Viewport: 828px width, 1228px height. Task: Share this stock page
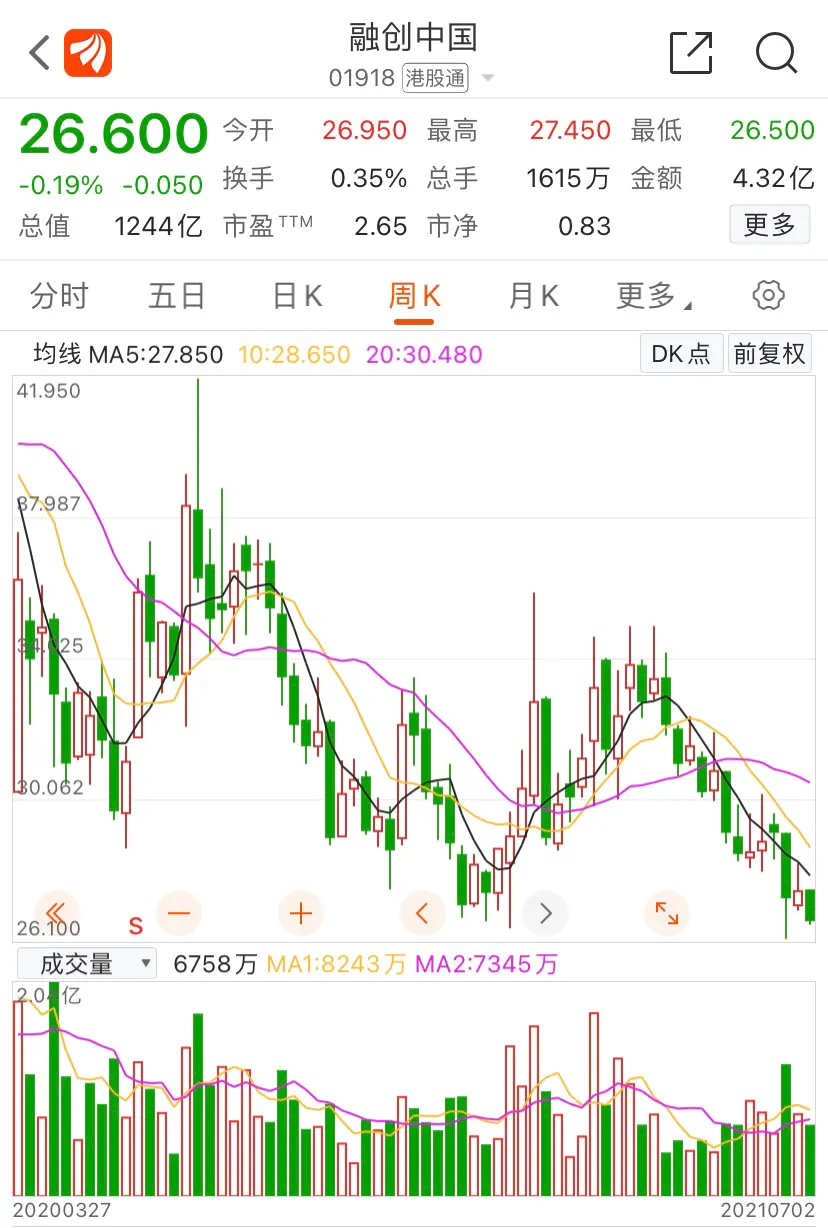(x=691, y=53)
